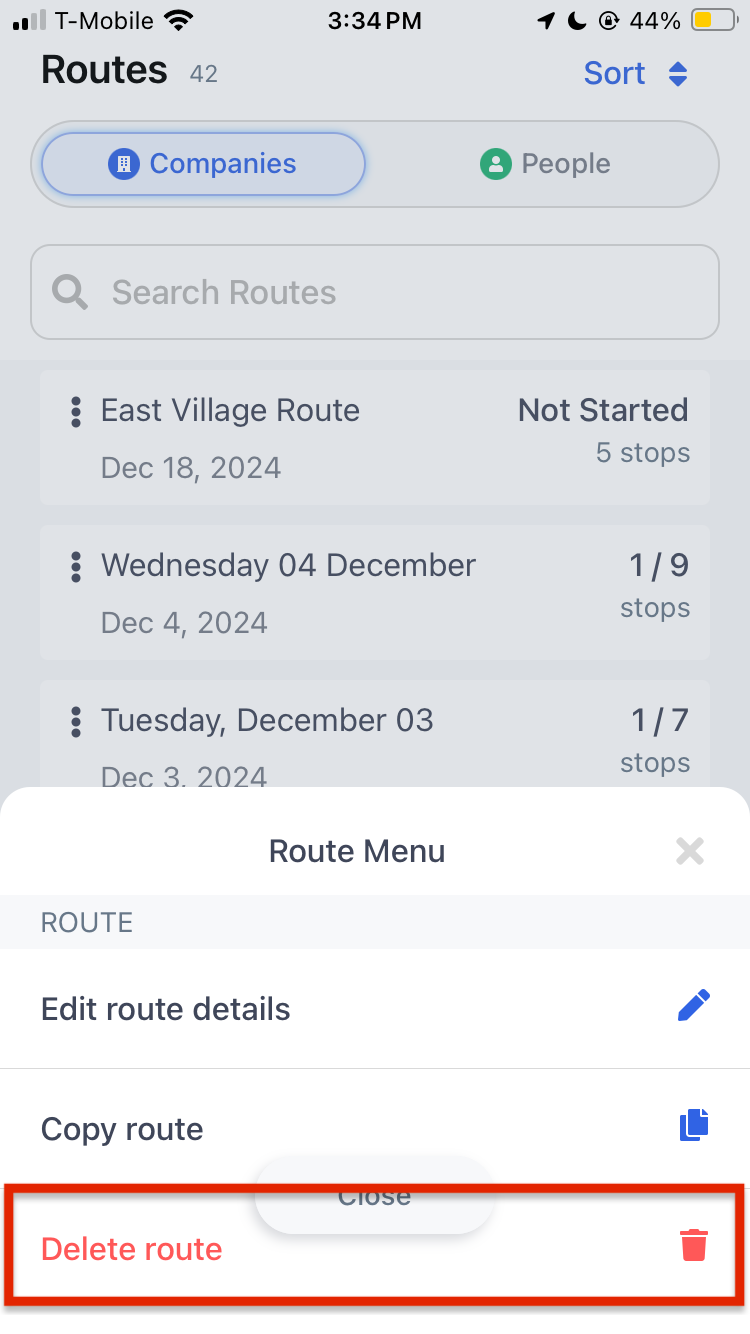
Task: Open three-dot menu for East Village Route
Action: point(76,411)
